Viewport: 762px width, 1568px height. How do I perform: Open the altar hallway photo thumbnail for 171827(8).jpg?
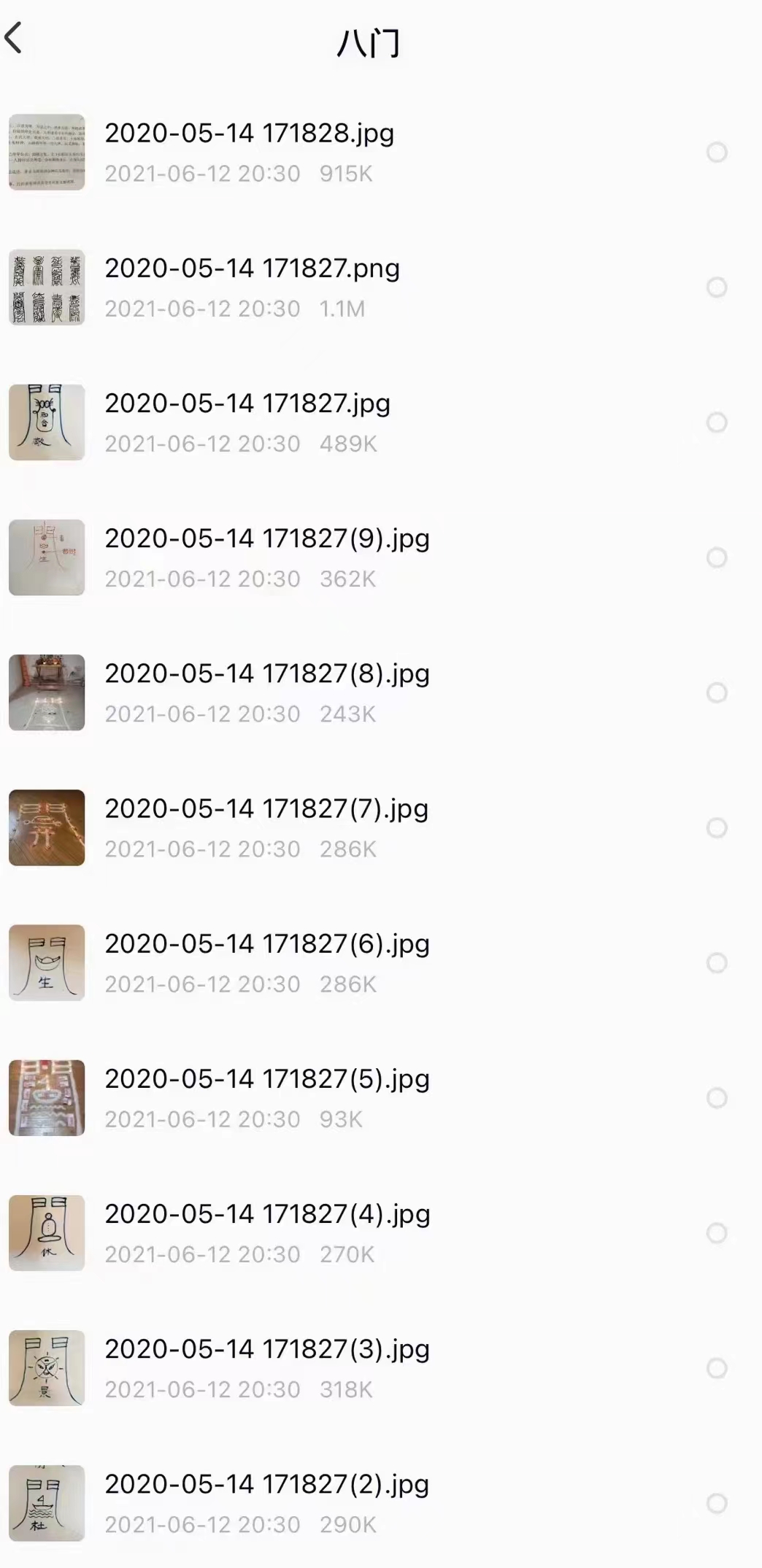46,692
